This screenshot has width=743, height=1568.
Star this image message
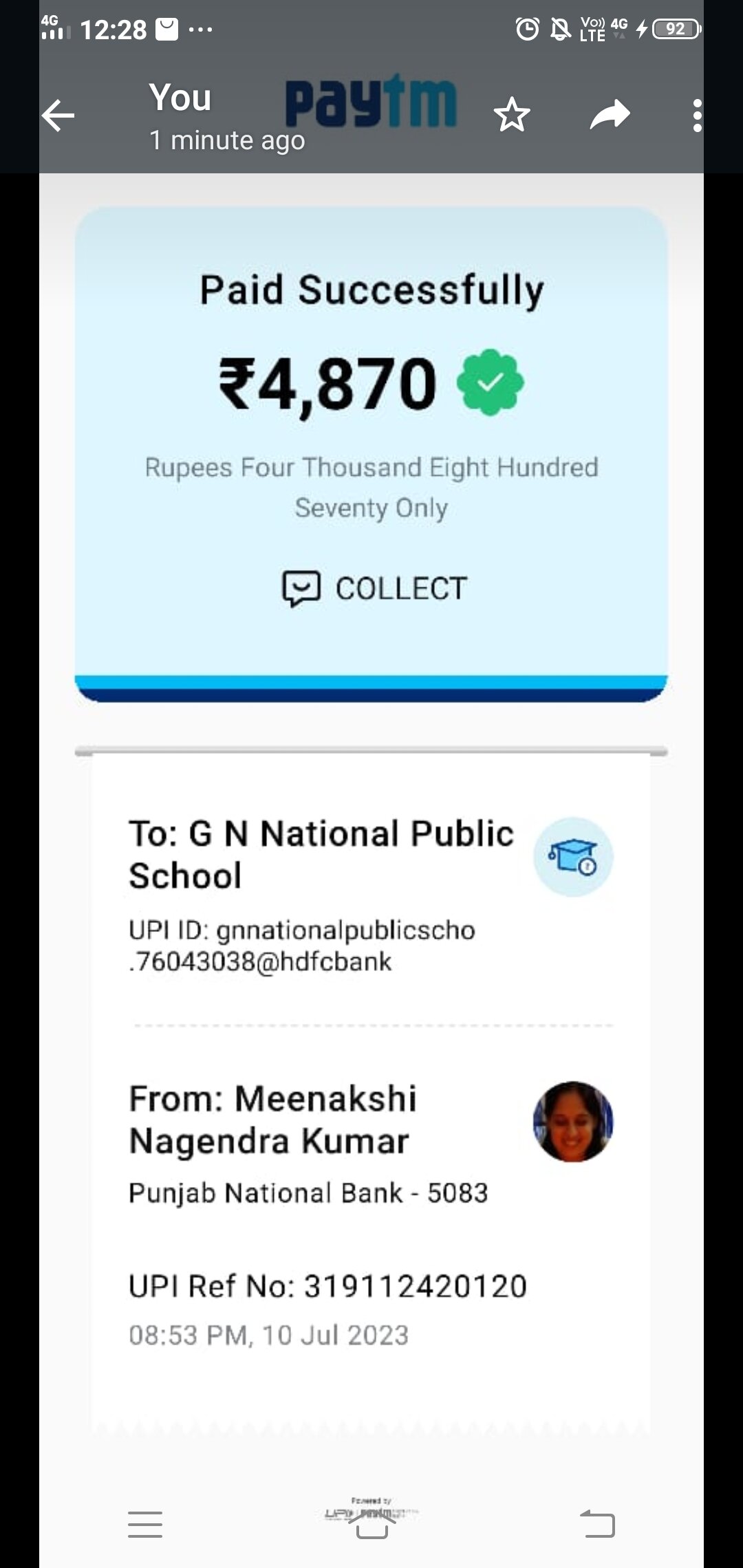click(x=512, y=115)
